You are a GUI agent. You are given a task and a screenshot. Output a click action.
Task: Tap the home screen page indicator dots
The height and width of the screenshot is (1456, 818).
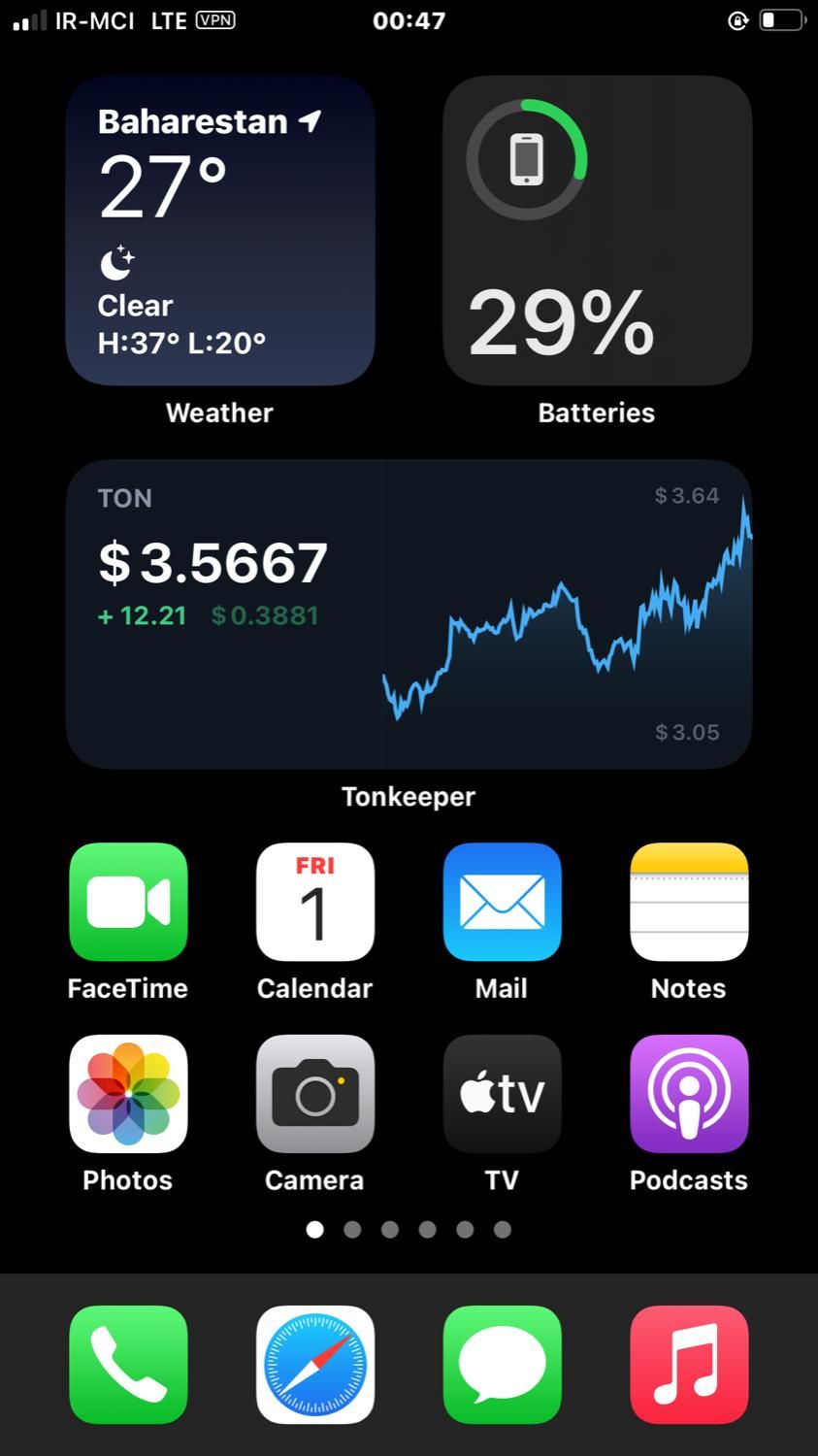click(409, 1230)
